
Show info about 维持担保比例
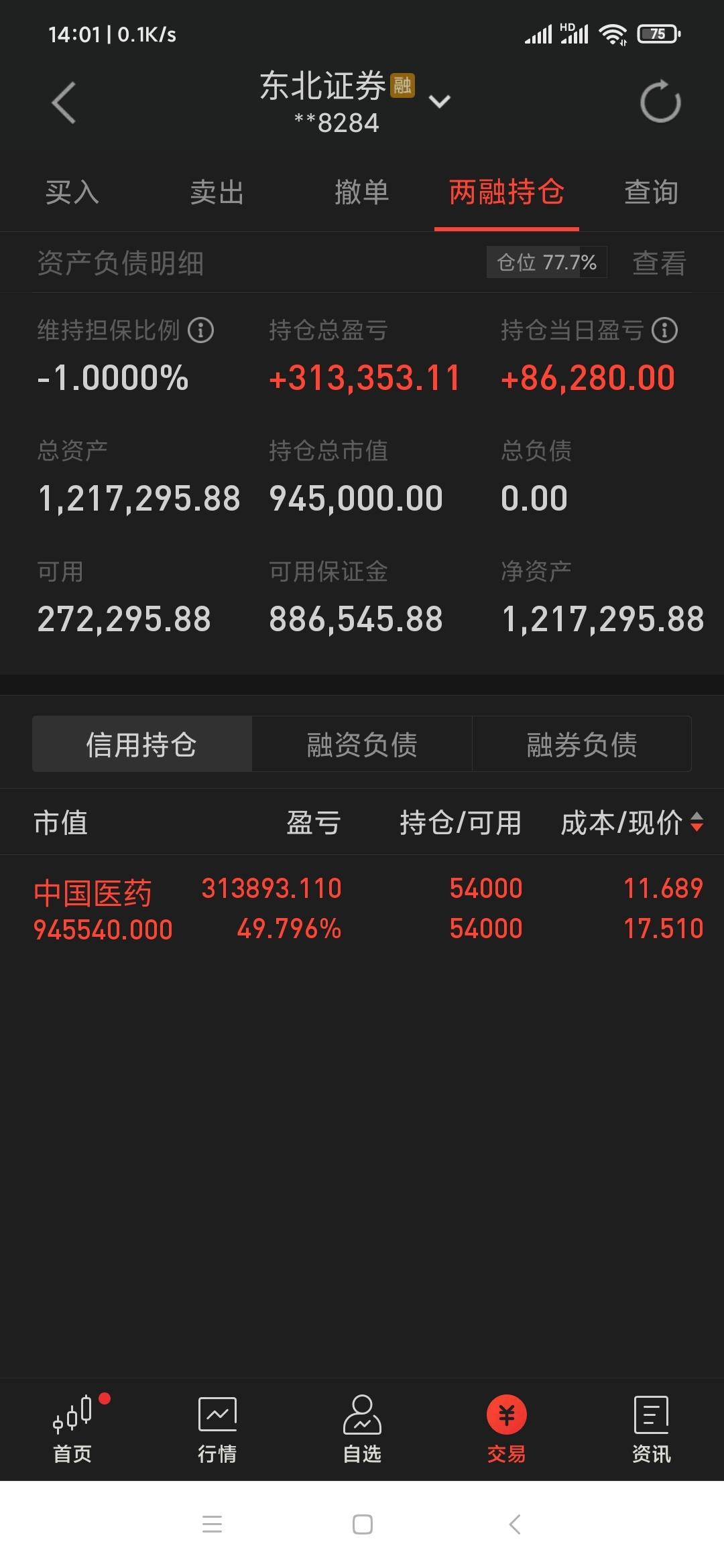(x=200, y=330)
